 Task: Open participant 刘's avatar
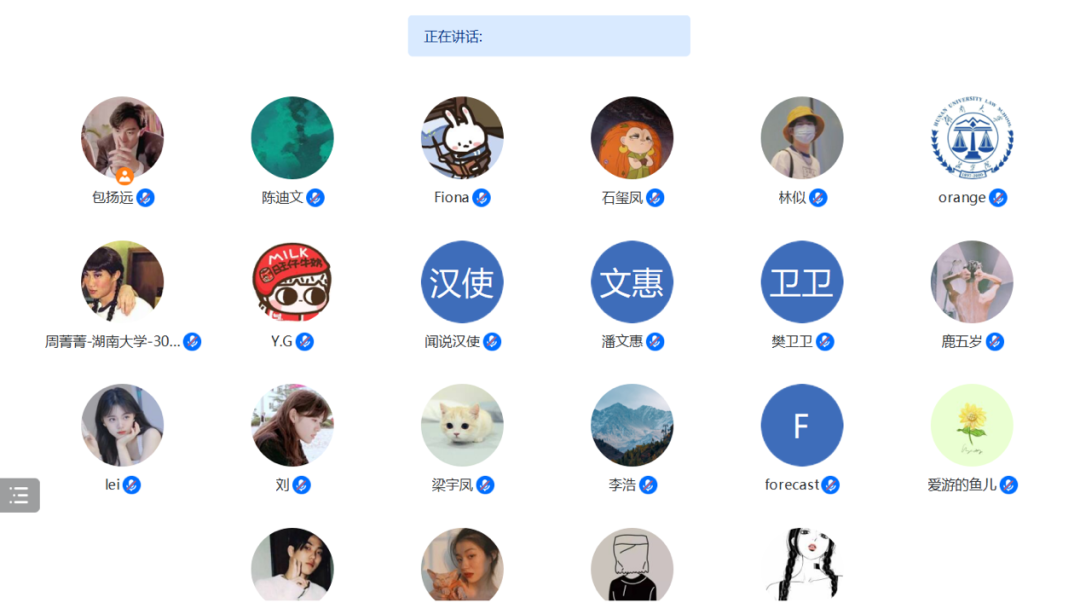292,425
